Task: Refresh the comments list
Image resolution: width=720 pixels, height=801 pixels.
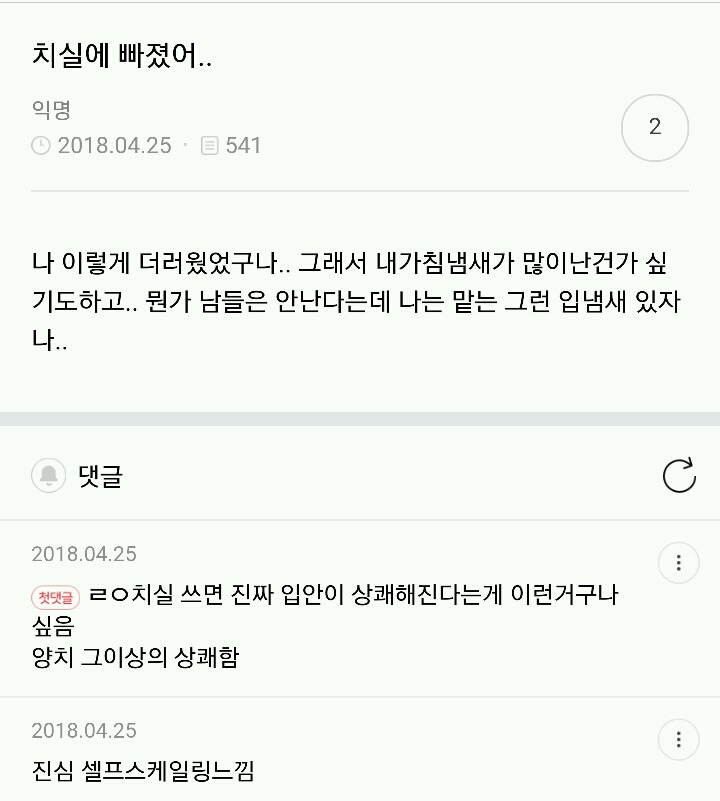Action: pyautogui.click(x=679, y=476)
